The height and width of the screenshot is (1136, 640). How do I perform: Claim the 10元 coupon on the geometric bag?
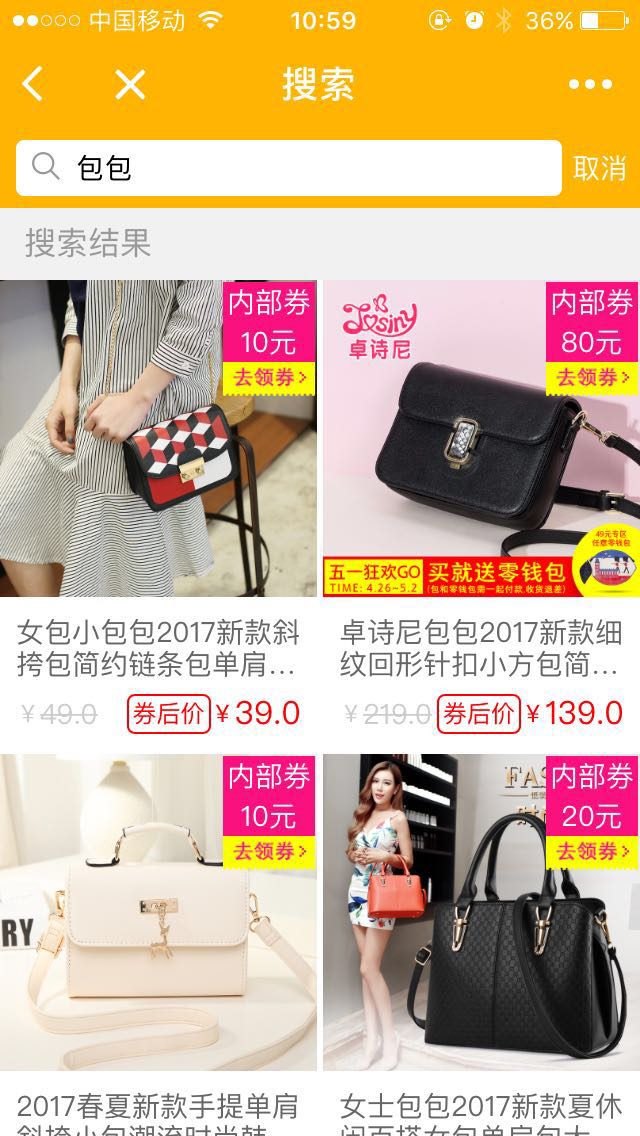click(268, 378)
